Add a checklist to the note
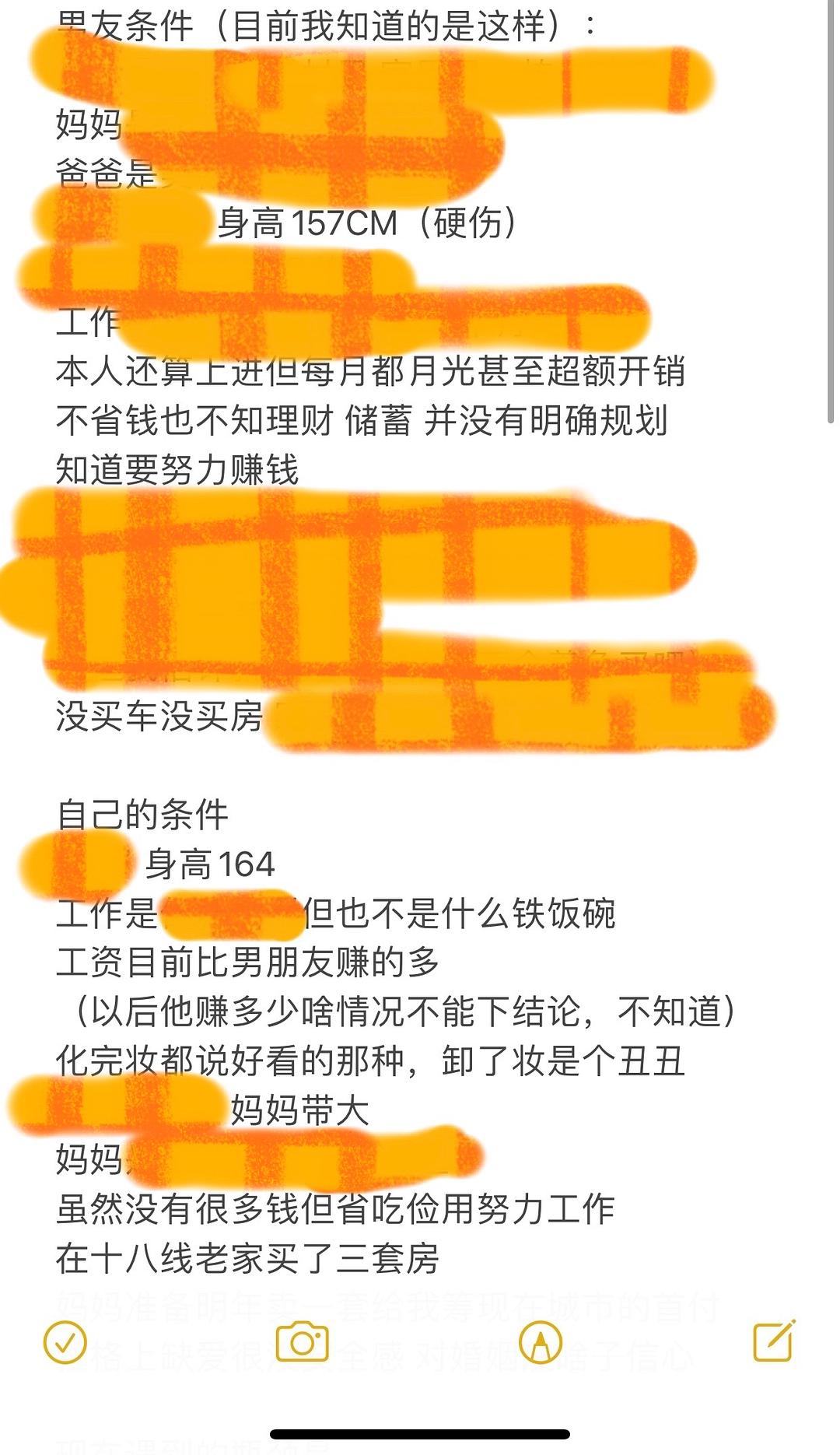This screenshot has height=1455, width=840. tap(65, 1342)
